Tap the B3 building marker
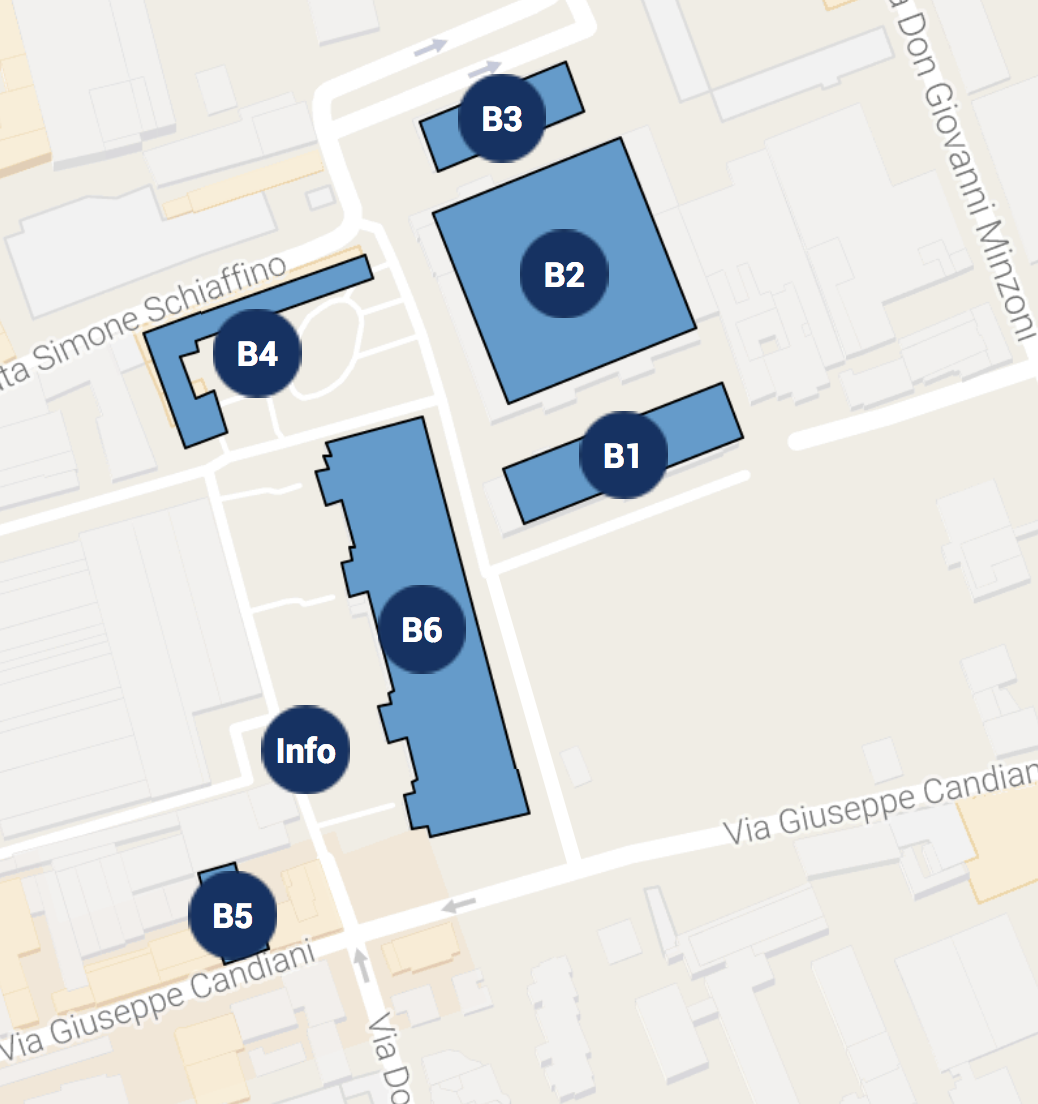The height and width of the screenshot is (1104, 1038). 501,118
